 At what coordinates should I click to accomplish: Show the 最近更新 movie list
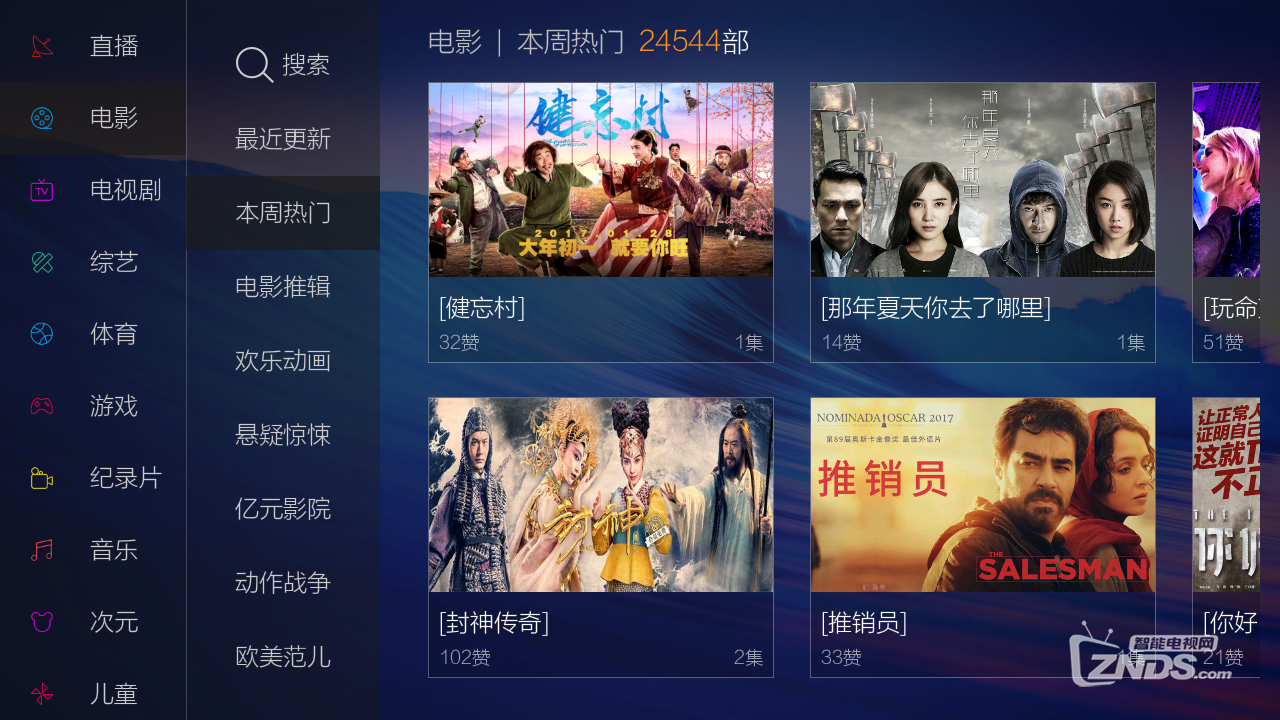click(x=283, y=139)
